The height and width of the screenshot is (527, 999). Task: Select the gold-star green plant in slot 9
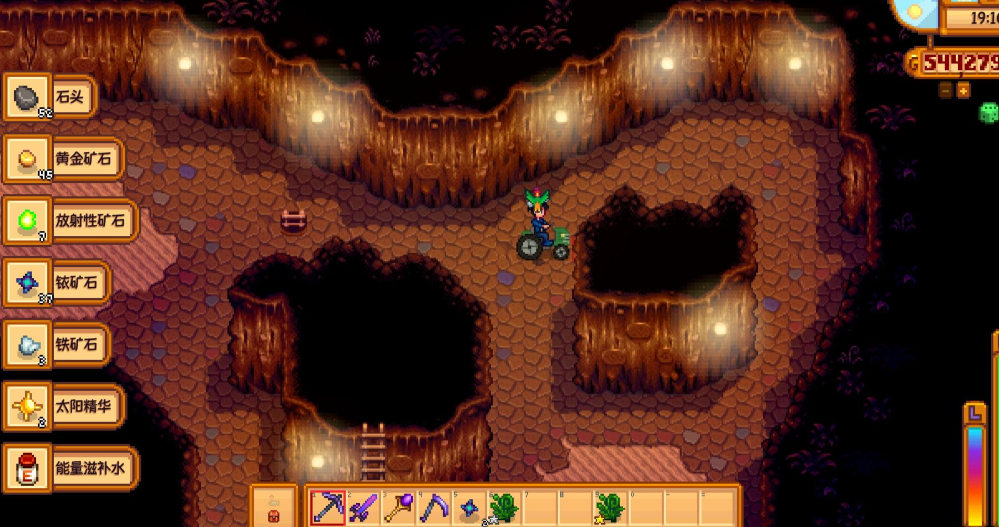611,507
